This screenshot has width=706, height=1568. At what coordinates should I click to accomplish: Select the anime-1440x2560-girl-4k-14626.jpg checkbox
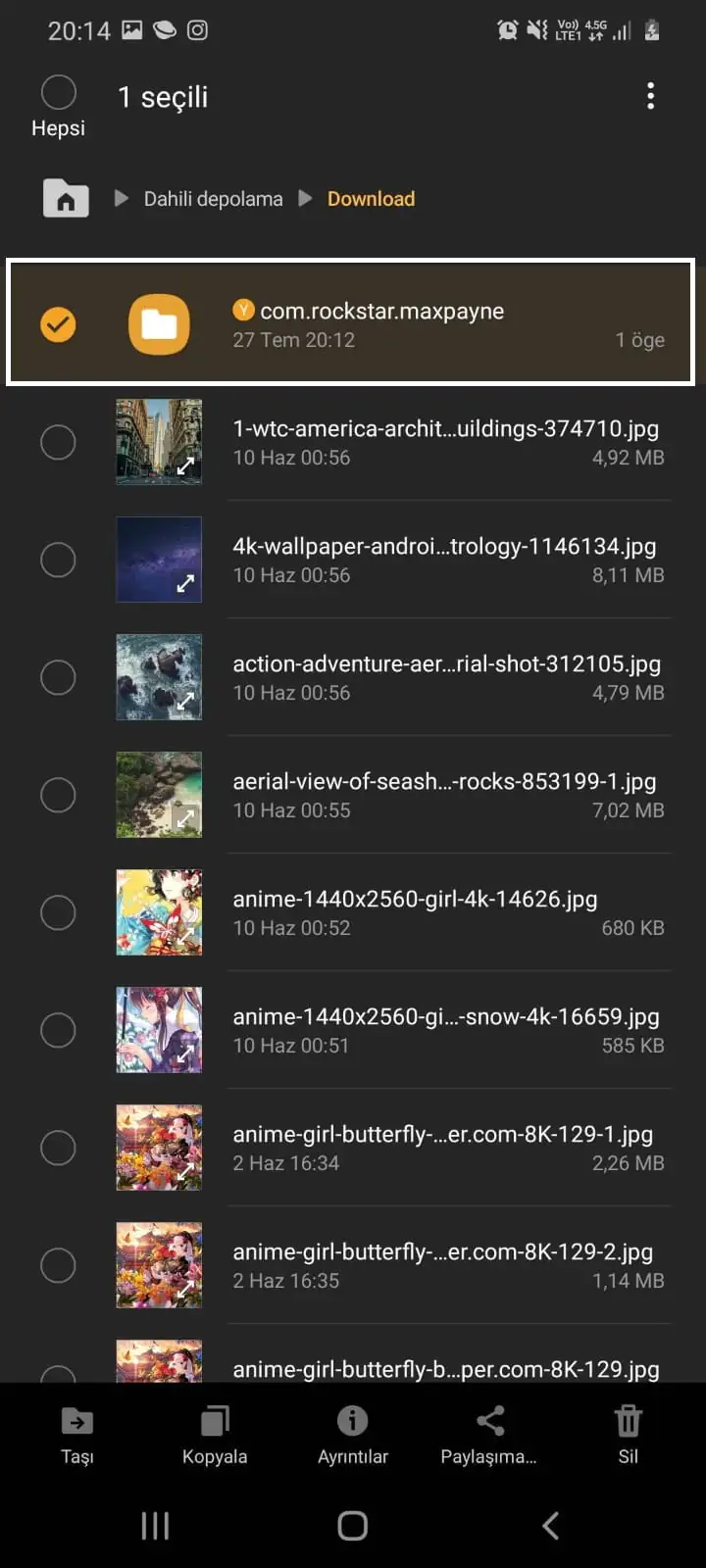(x=58, y=912)
